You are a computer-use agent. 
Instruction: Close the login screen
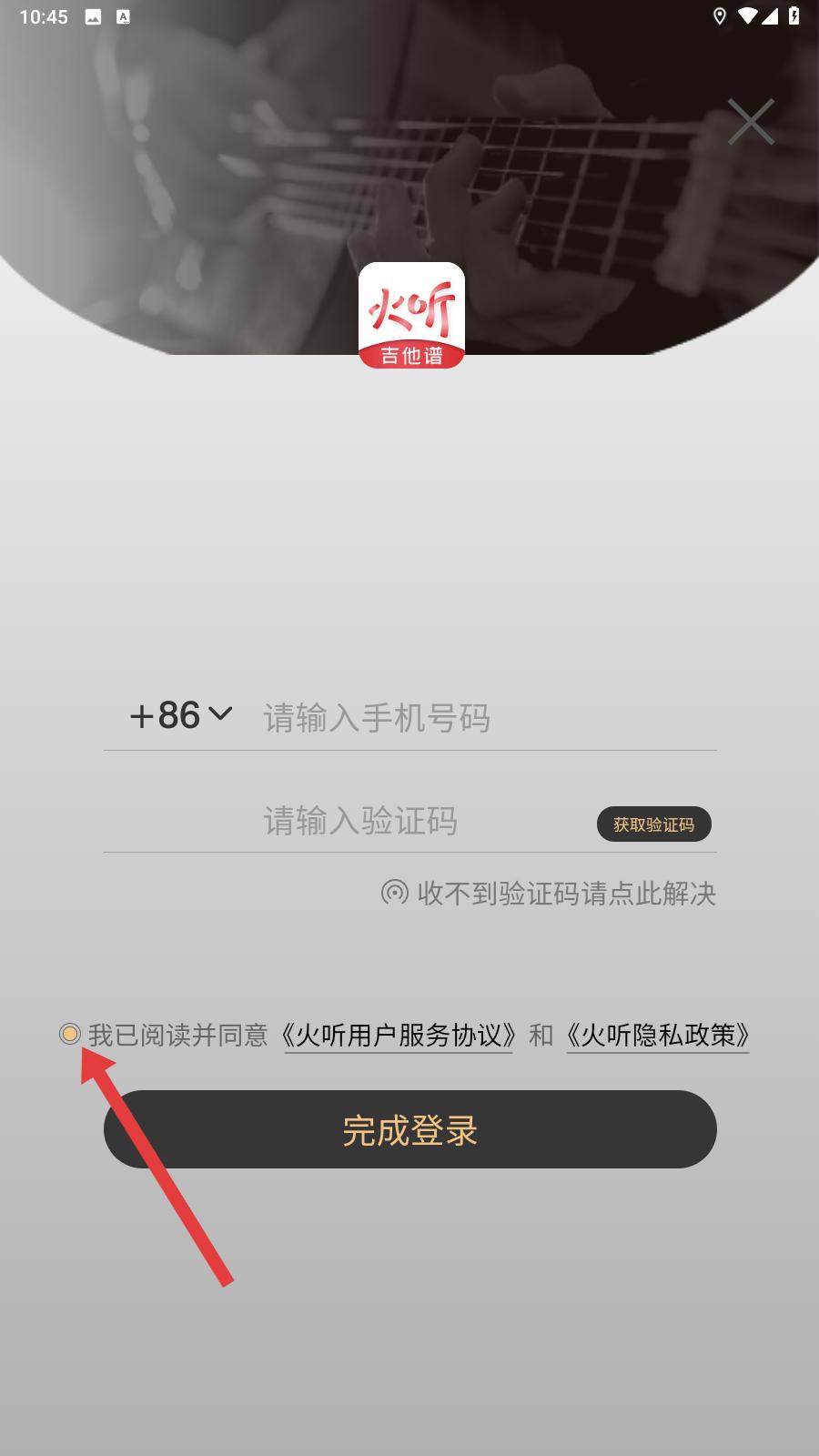tap(751, 122)
